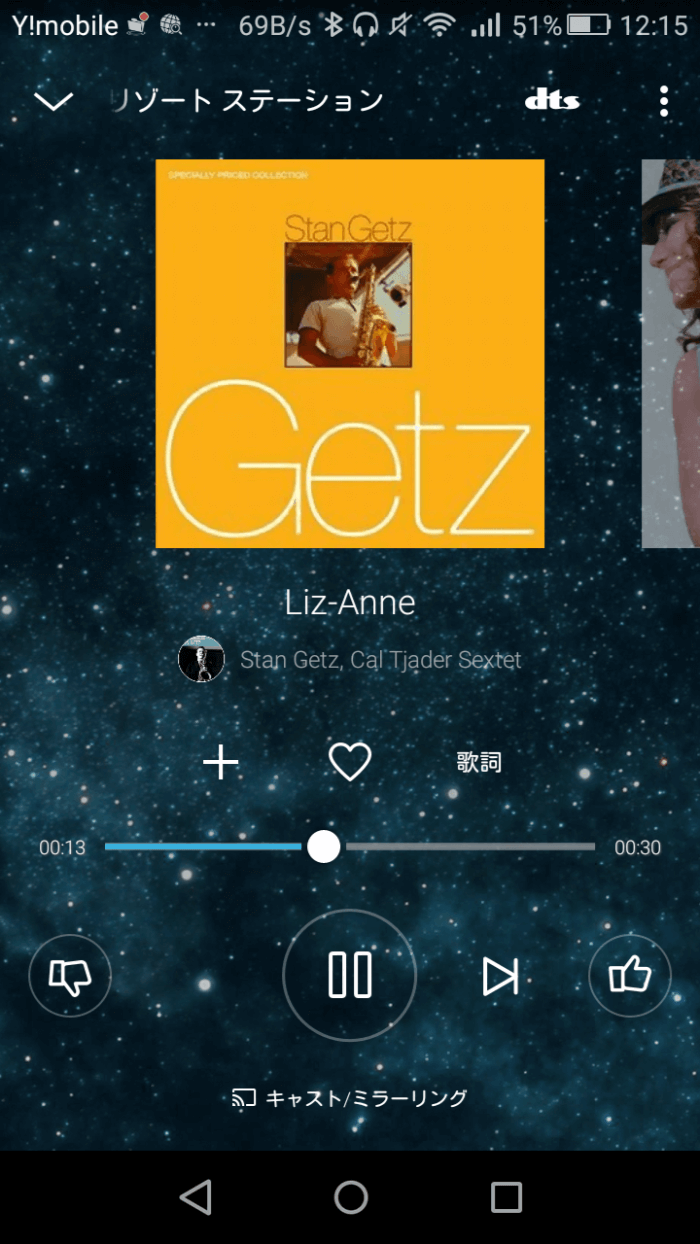Open キャスト/ミラーリング casting options
The image size is (700, 1244).
click(x=350, y=1098)
